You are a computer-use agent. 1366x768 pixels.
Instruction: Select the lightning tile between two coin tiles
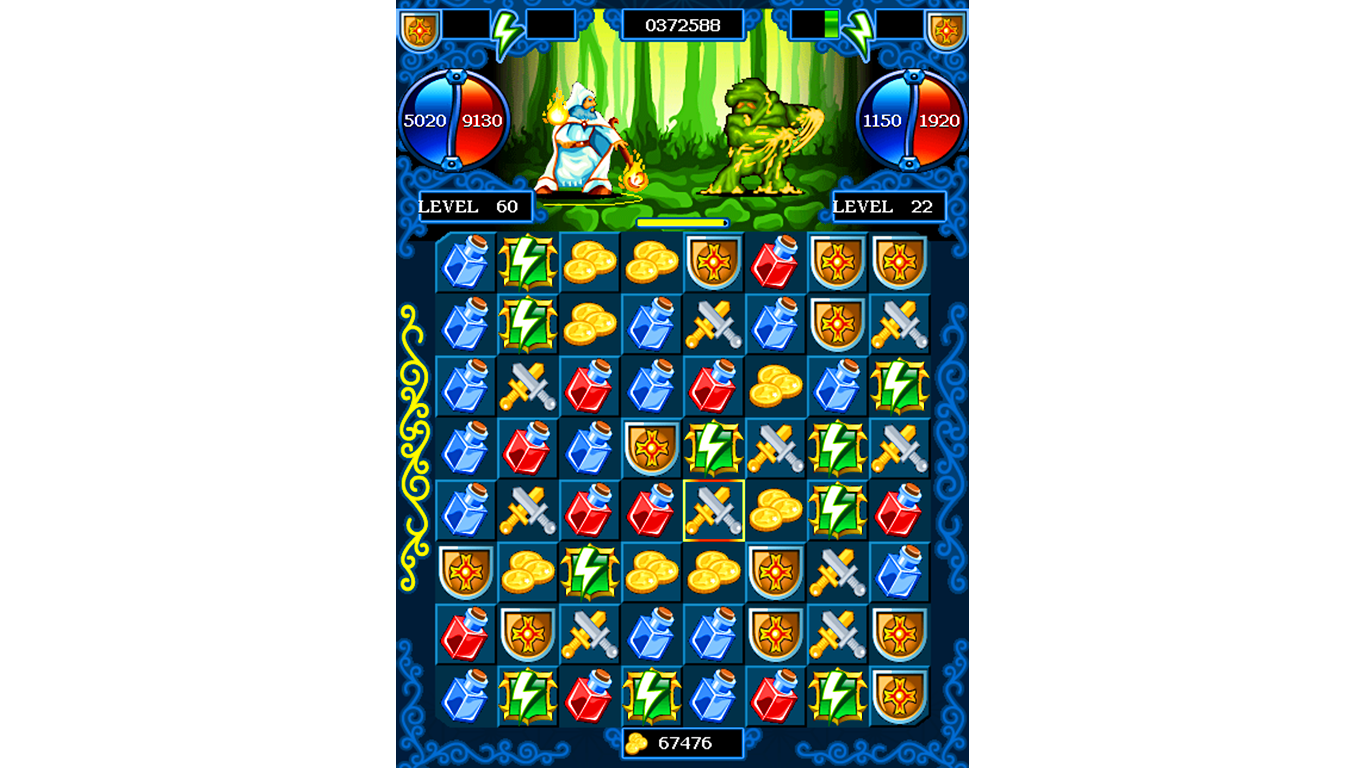[x=589, y=572]
